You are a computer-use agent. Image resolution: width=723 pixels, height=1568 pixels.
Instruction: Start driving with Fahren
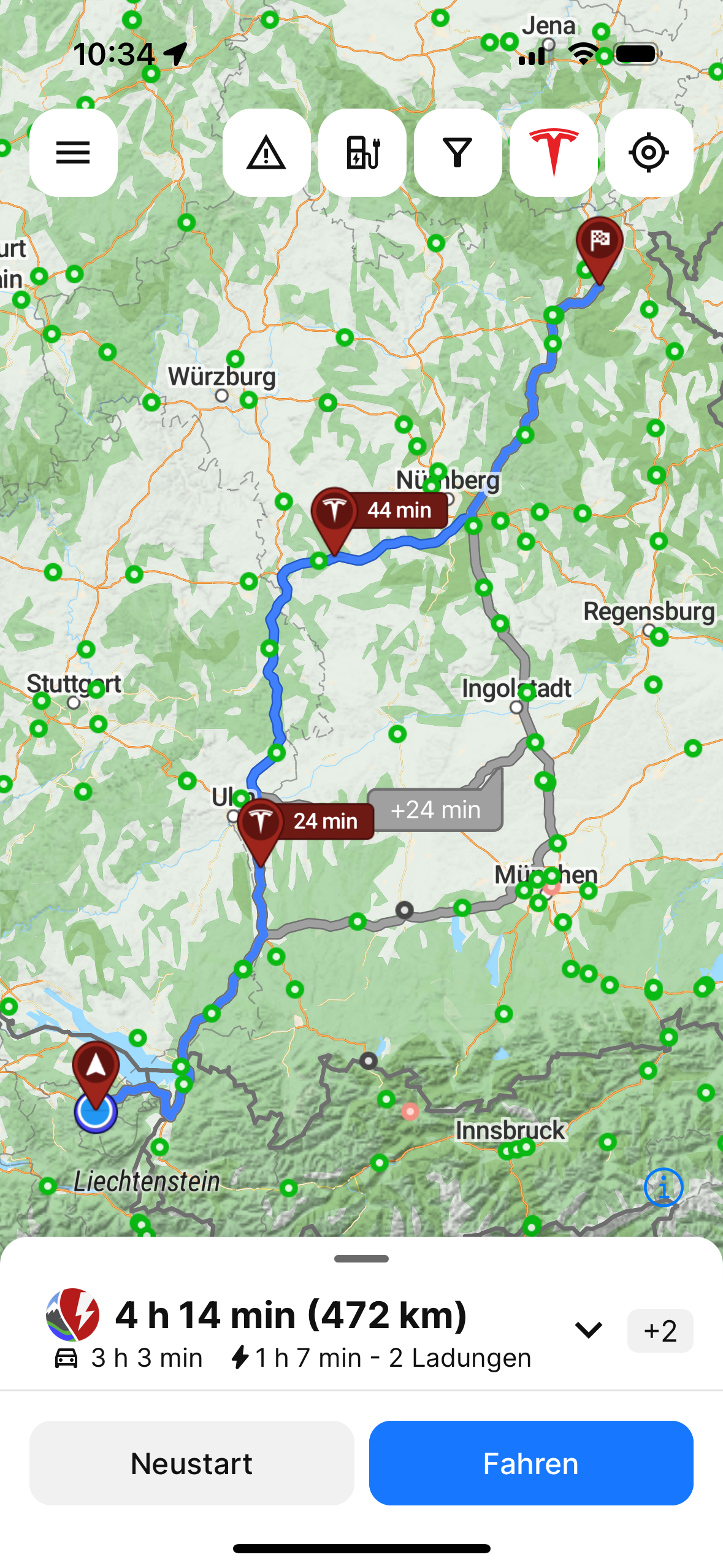[x=530, y=1462]
